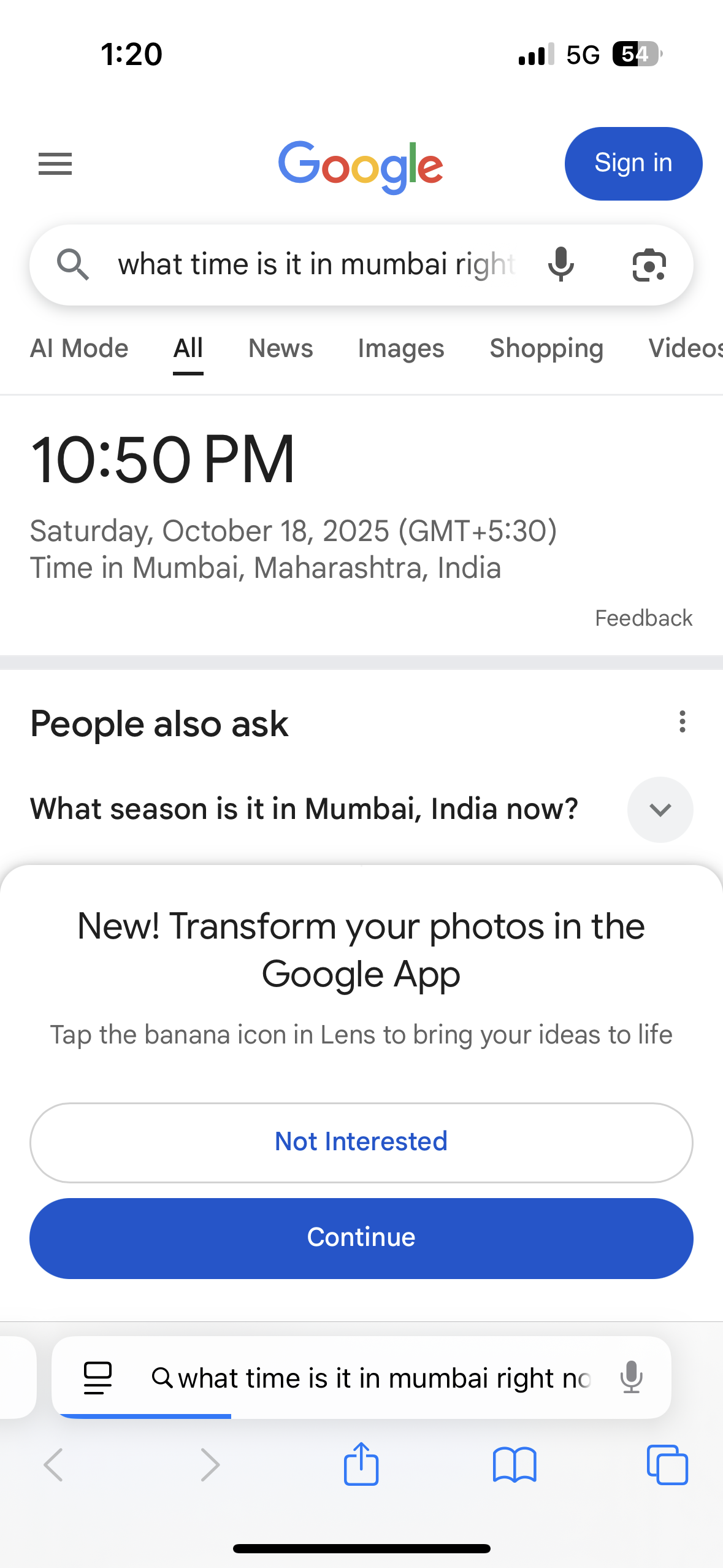Edit the Google search query field
The width and height of the screenshot is (723, 1568).
click(316, 265)
